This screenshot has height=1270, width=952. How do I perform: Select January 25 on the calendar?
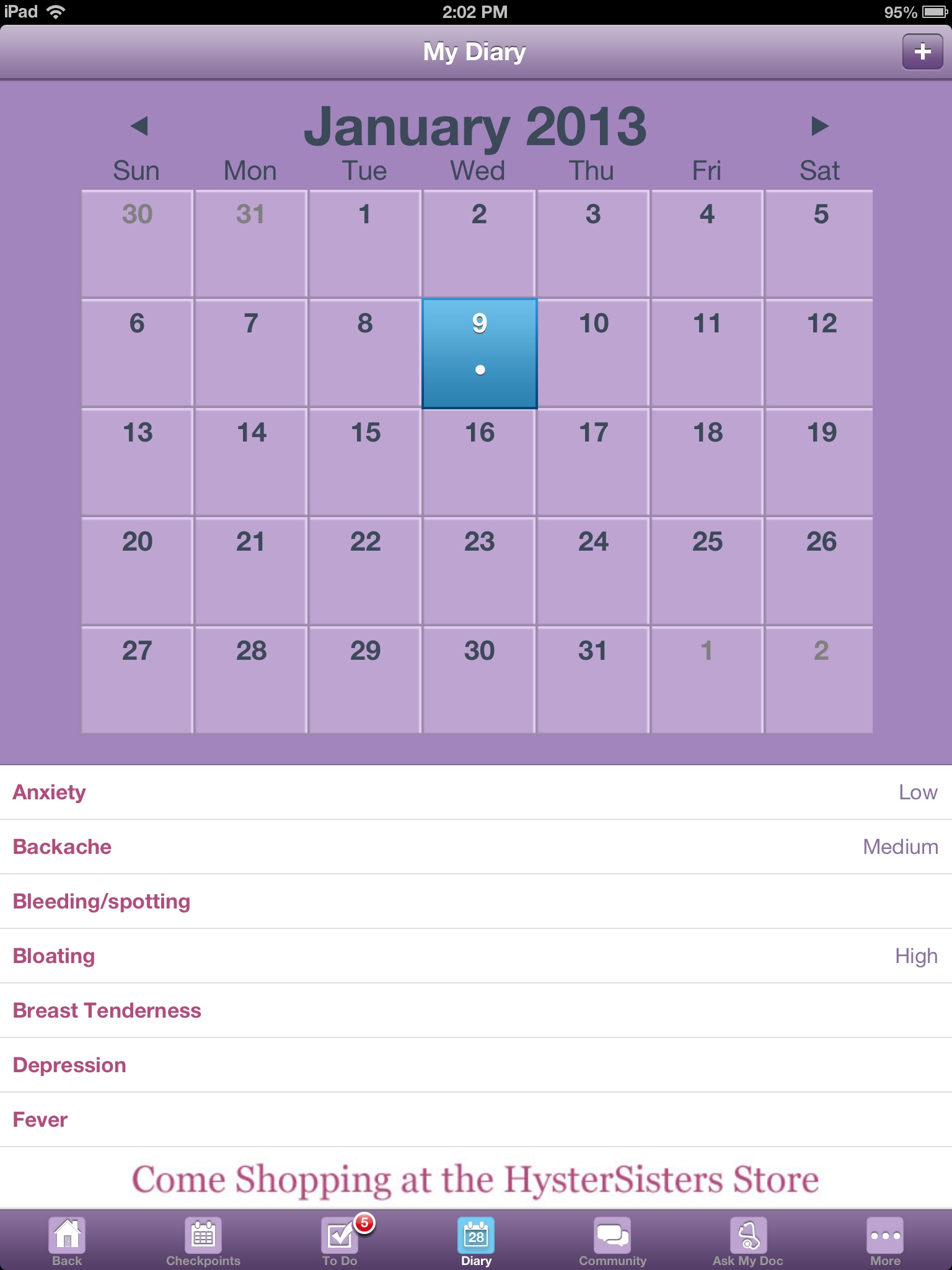(x=707, y=571)
